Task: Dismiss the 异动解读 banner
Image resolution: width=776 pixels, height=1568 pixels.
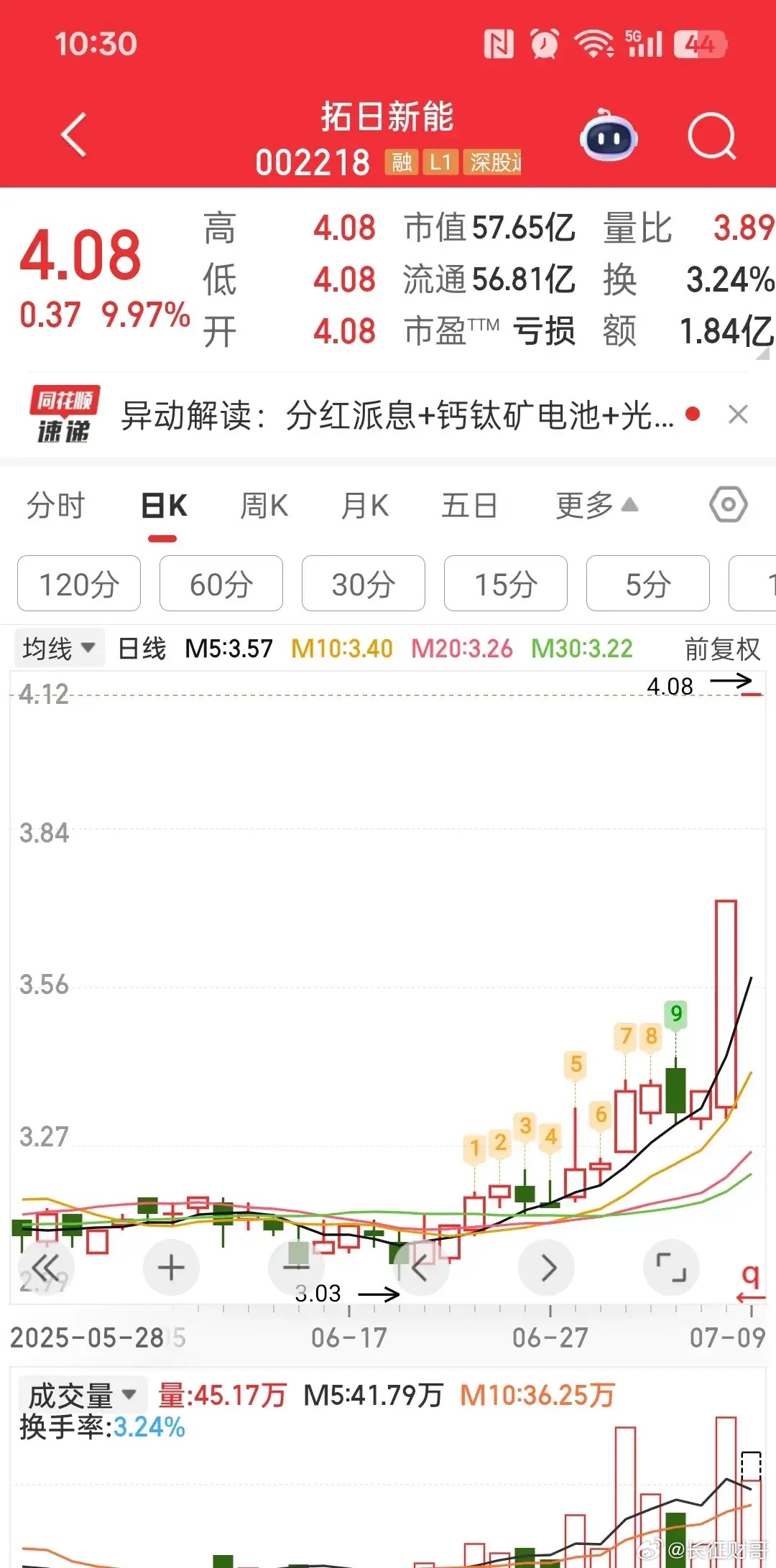Action: coord(738,414)
